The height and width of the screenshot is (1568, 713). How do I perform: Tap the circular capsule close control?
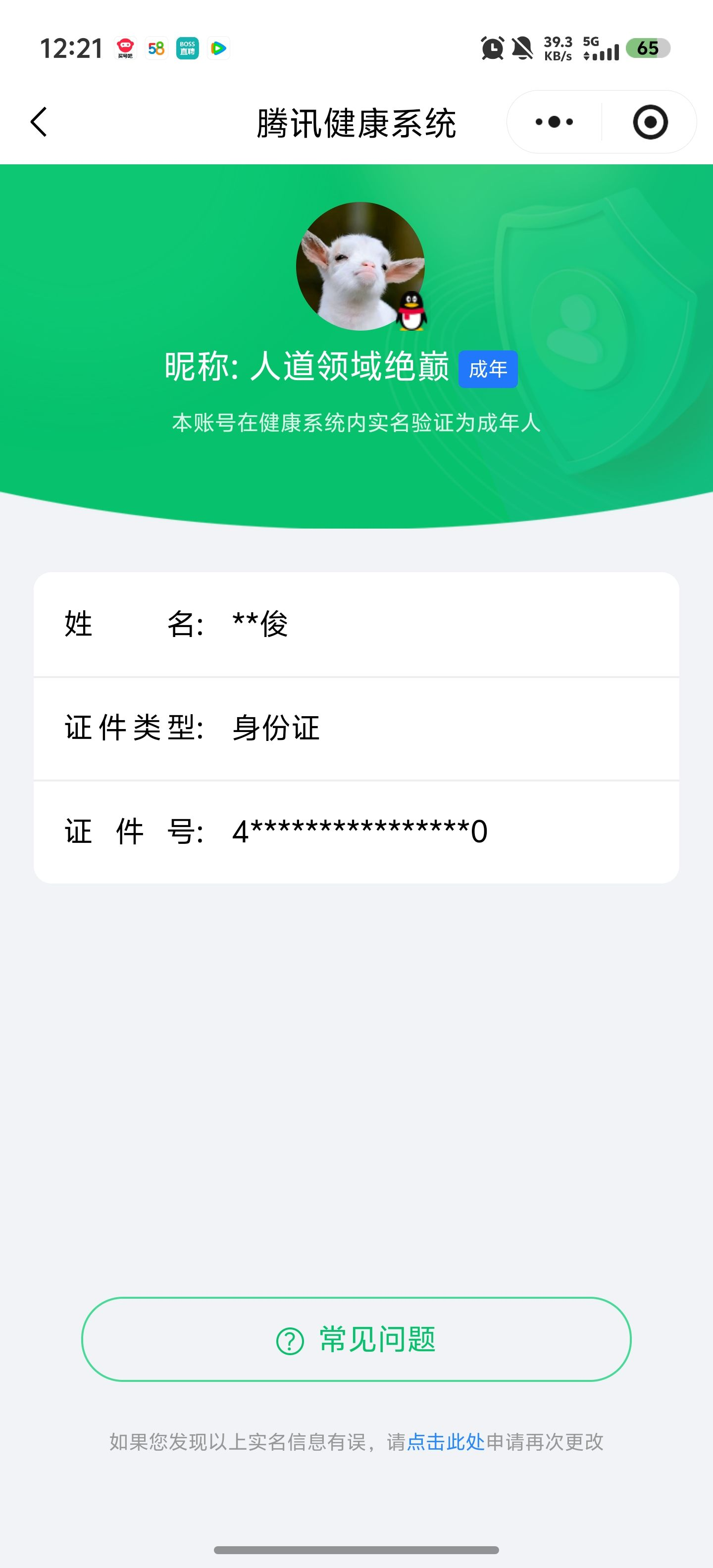650,122
